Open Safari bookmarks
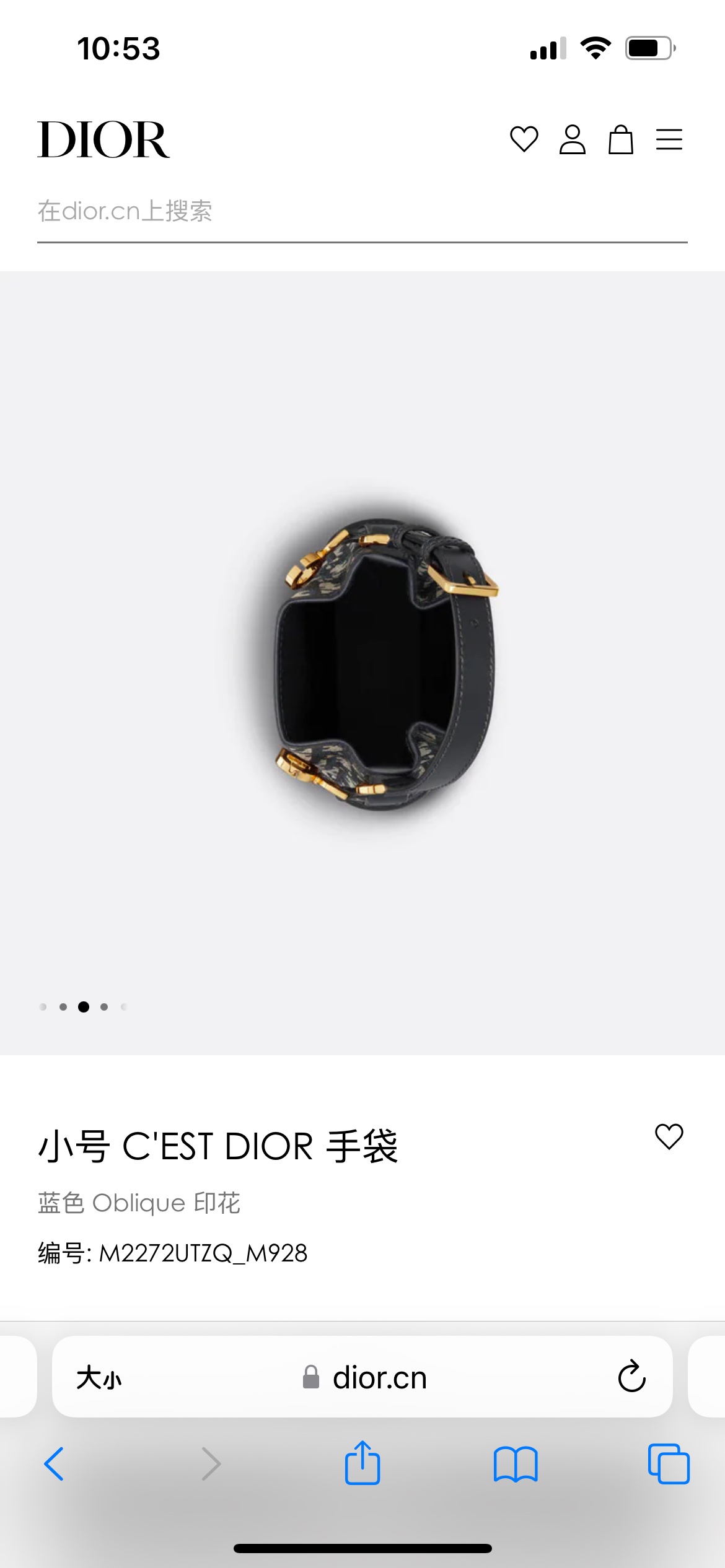Screen dimensions: 725x1568 pyautogui.click(x=516, y=1464)
